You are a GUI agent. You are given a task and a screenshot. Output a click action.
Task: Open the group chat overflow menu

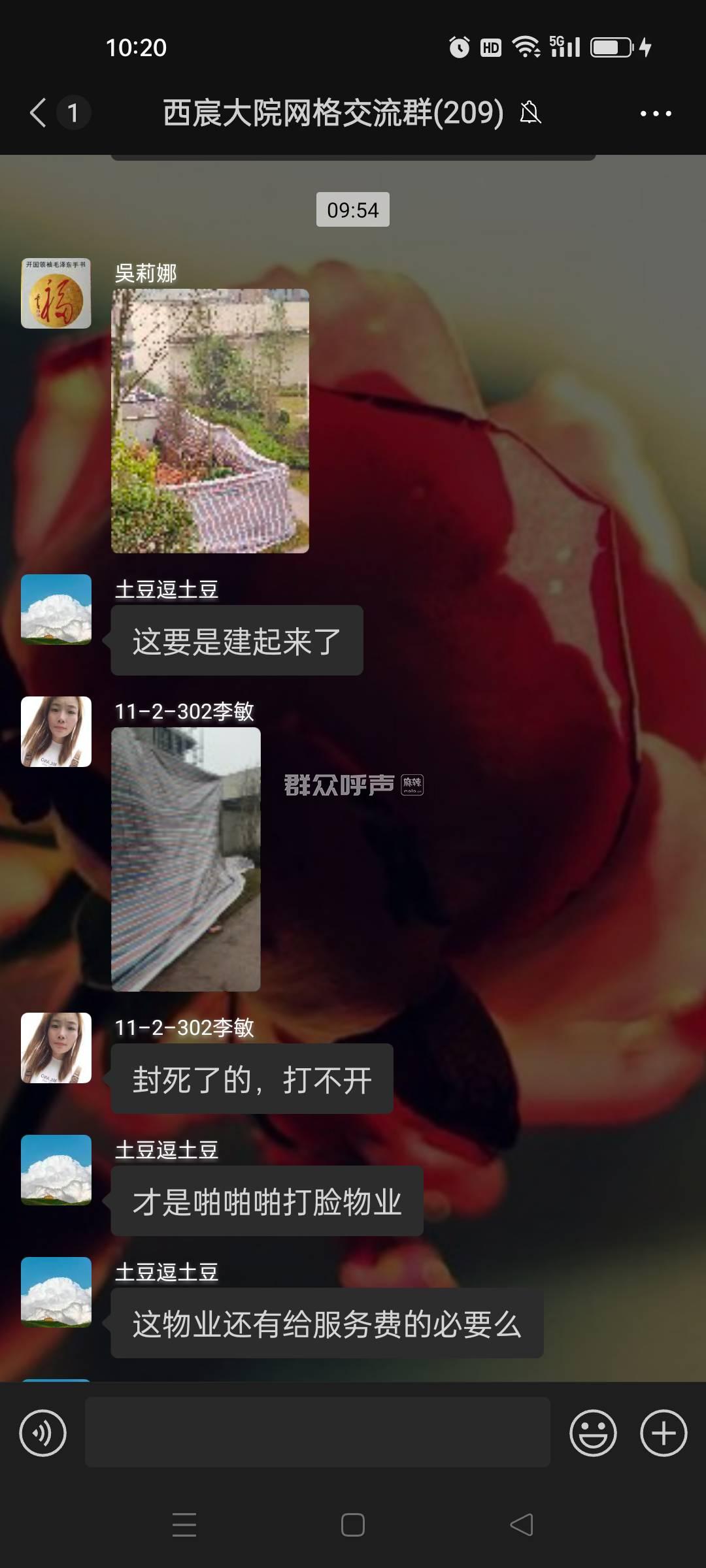coord(655,114)
